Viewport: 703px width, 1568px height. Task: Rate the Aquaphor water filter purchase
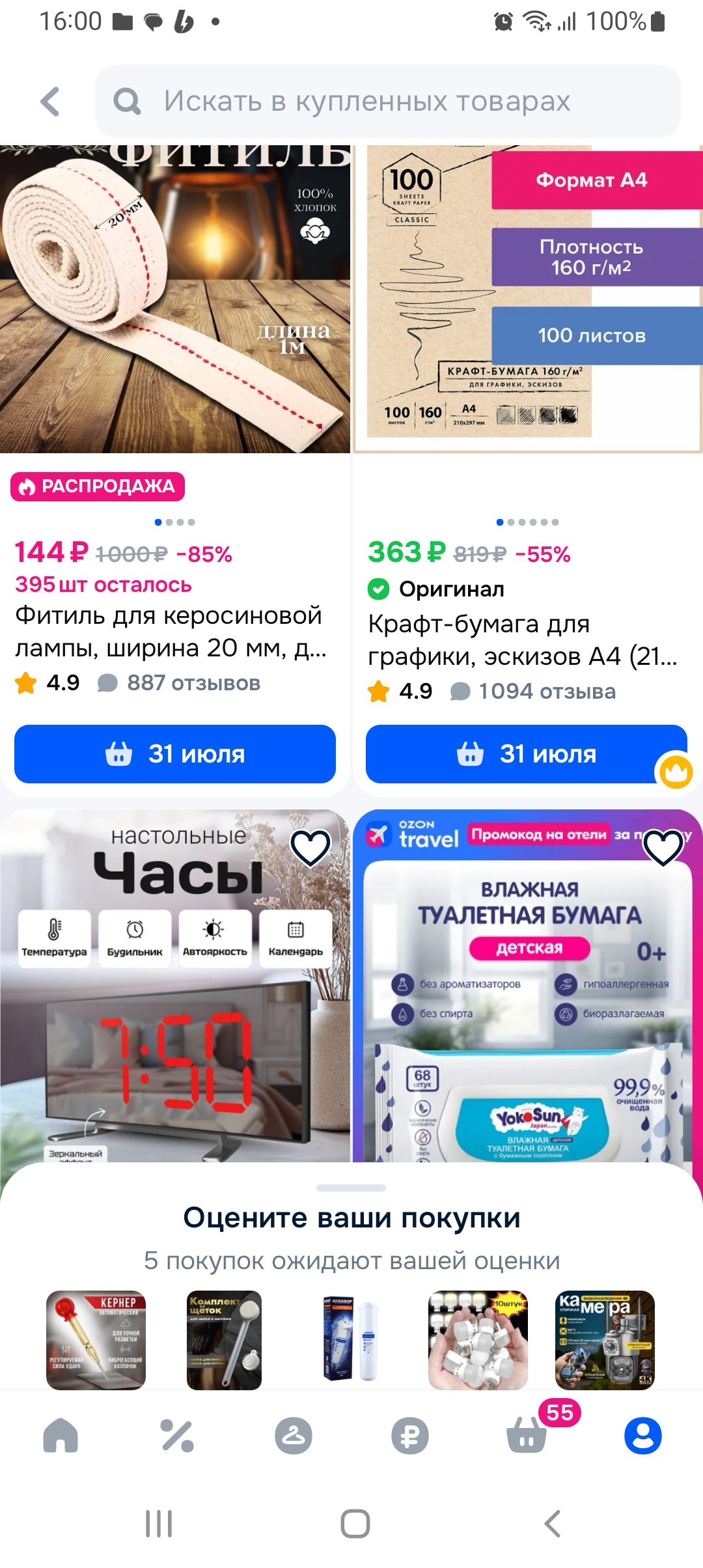[x=351, y=1340]
